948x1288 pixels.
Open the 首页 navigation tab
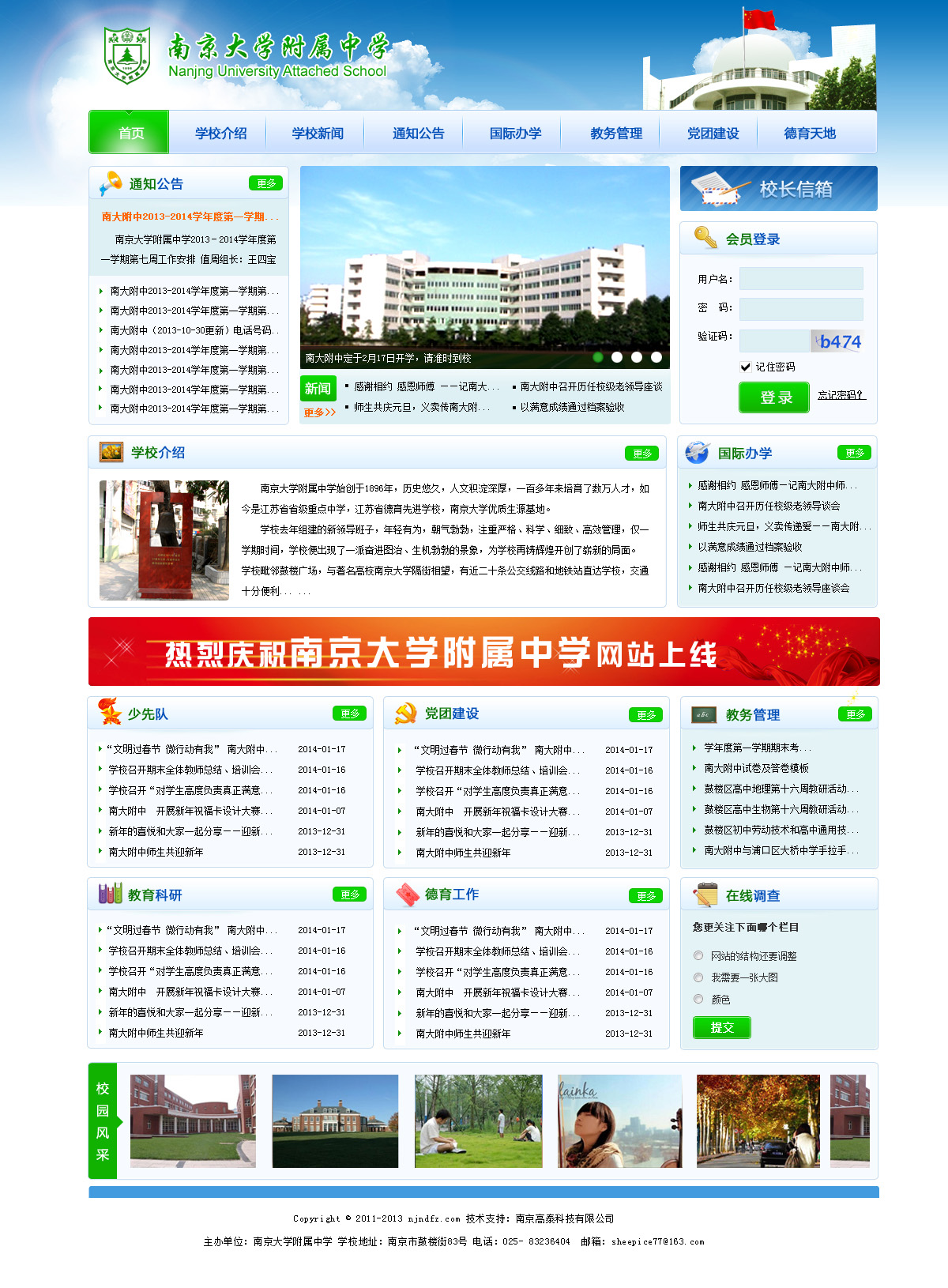pos(130,133)
